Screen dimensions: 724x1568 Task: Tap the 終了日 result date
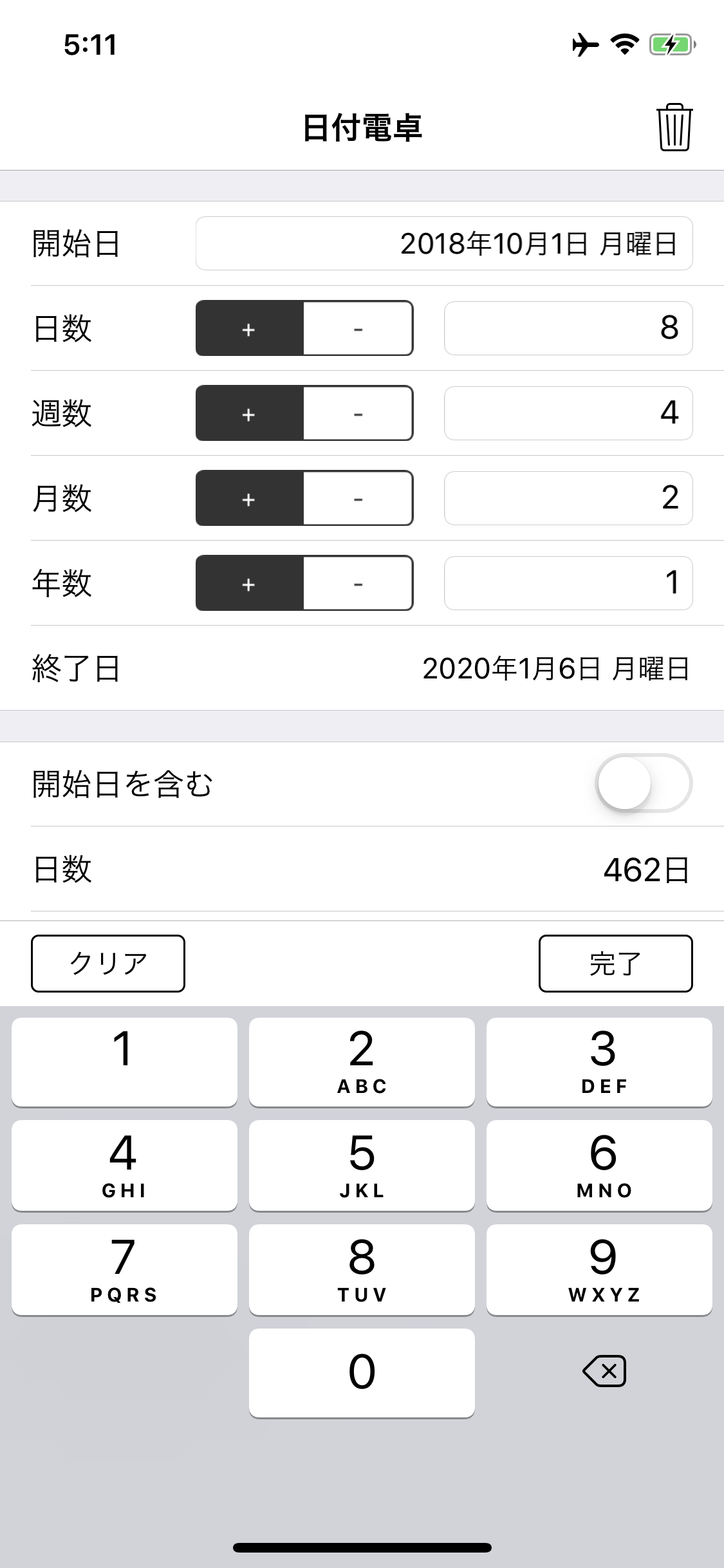(x=555, y=669)
